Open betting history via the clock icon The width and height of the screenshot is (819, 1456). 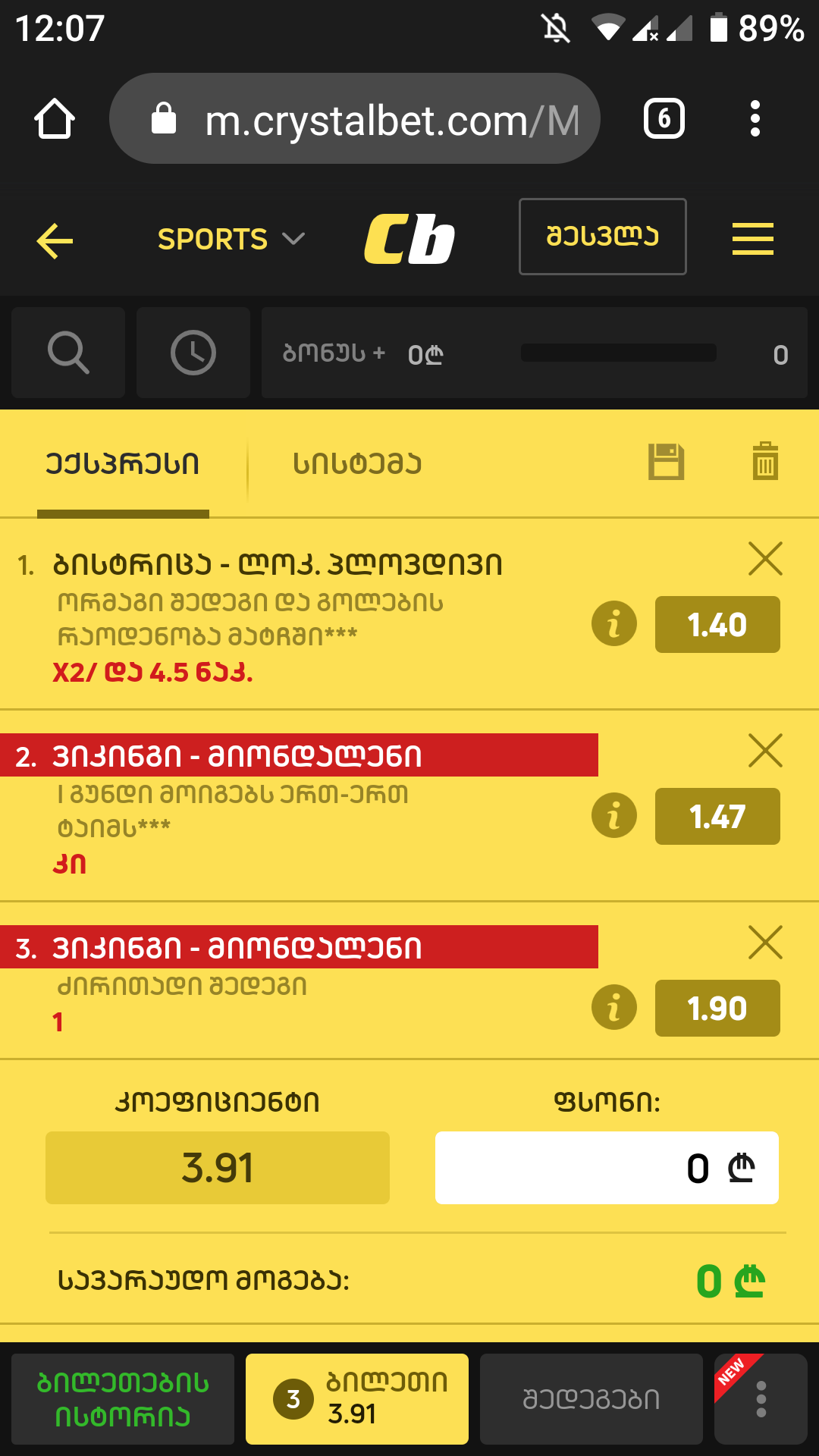coord(193,352)
